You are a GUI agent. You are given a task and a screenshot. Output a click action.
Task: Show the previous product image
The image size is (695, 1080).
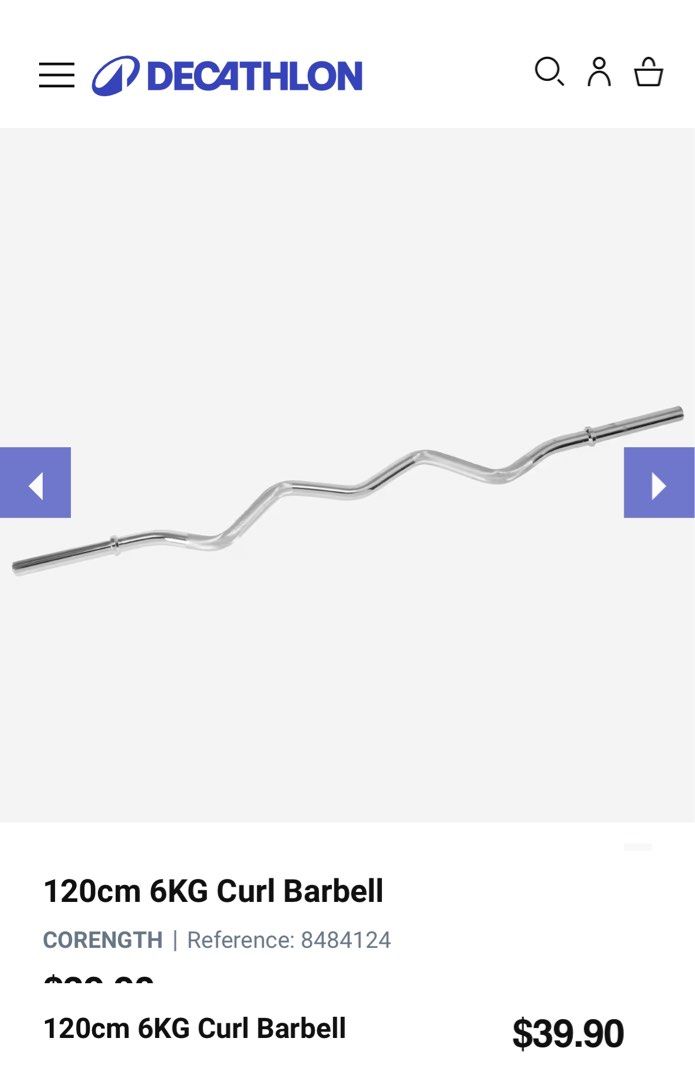pyautogui.click(x=35, y=483)
